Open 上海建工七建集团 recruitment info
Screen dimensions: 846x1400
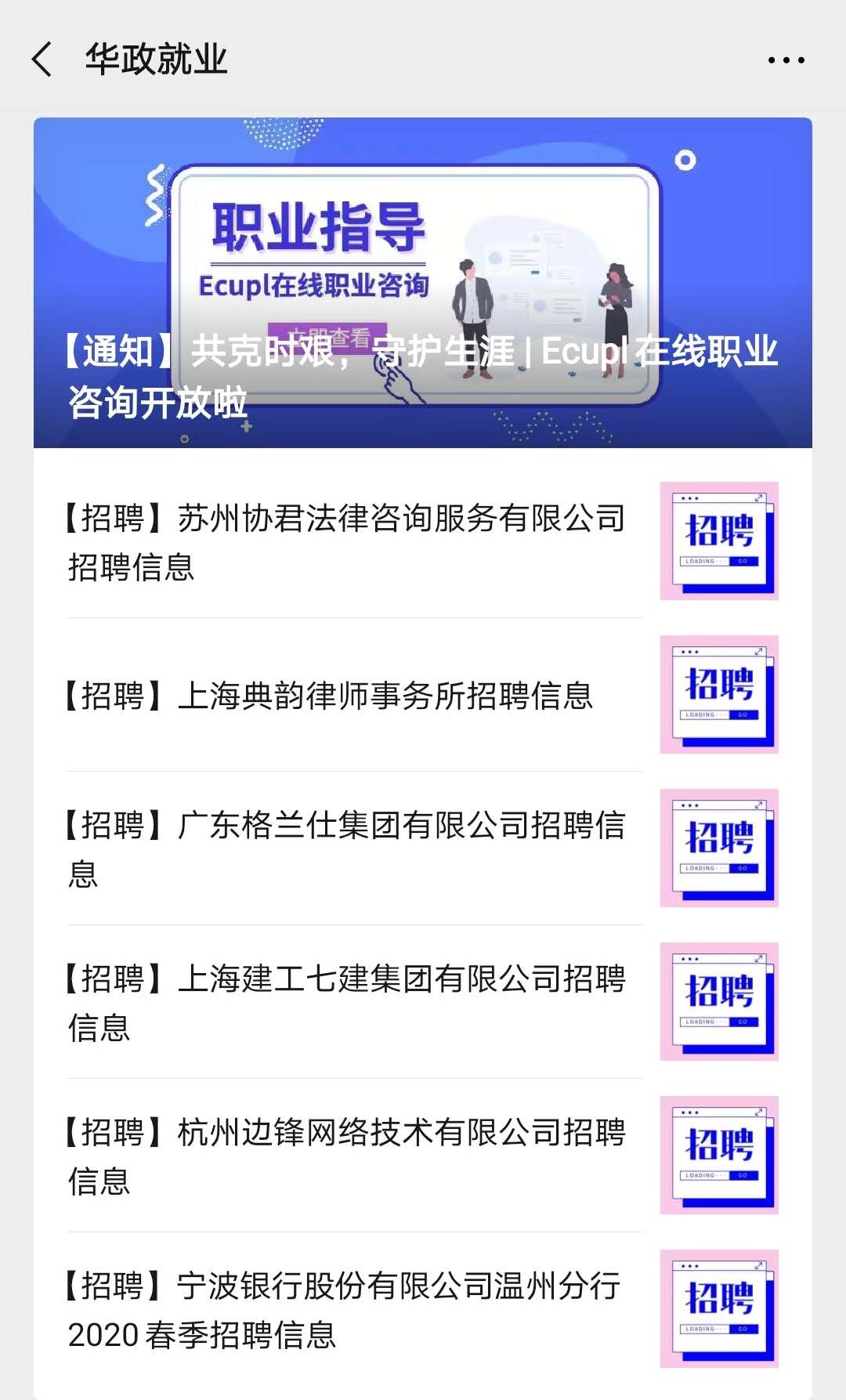346,1003
